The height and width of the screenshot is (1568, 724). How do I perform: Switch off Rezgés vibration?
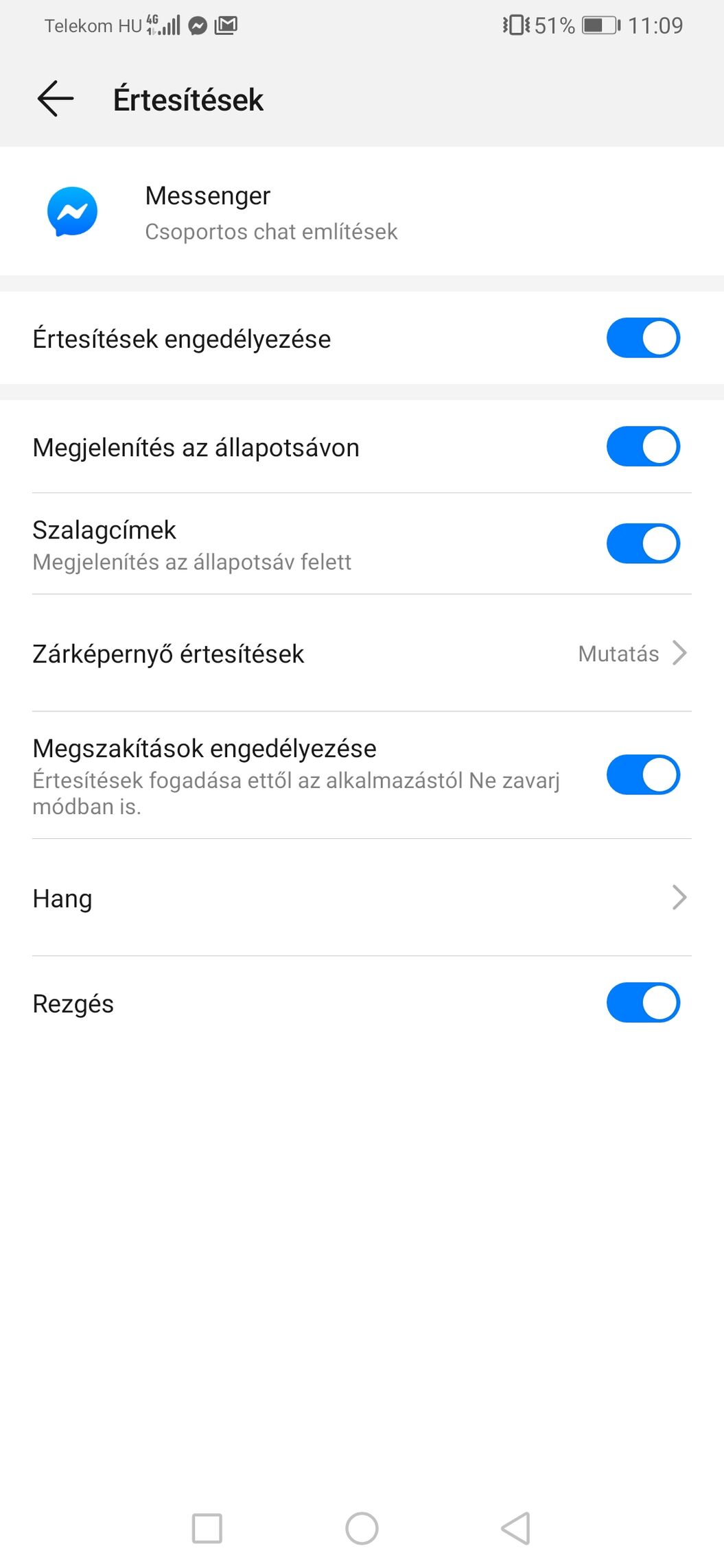pyautogui.click(x=643, y=1002)
